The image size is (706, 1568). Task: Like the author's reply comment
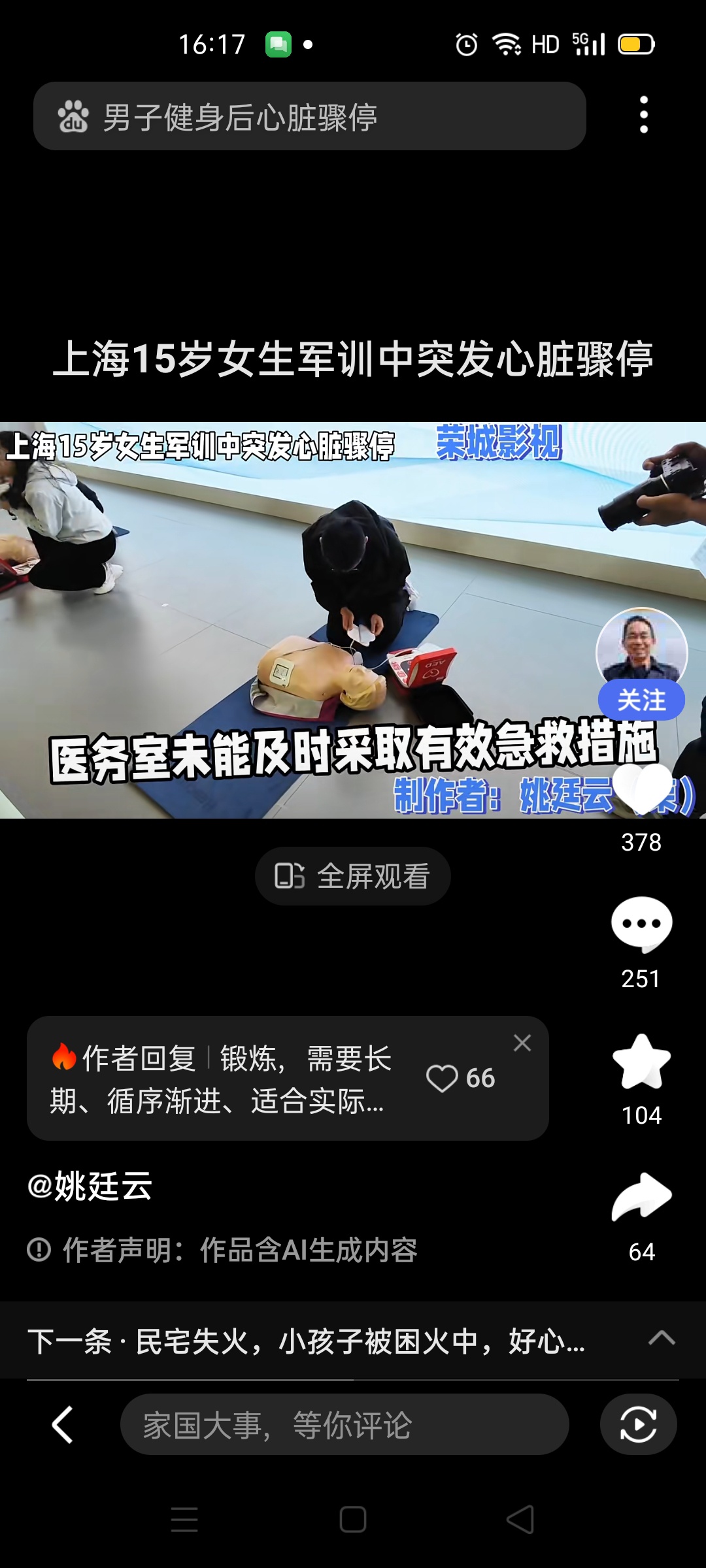(460, 1078)
